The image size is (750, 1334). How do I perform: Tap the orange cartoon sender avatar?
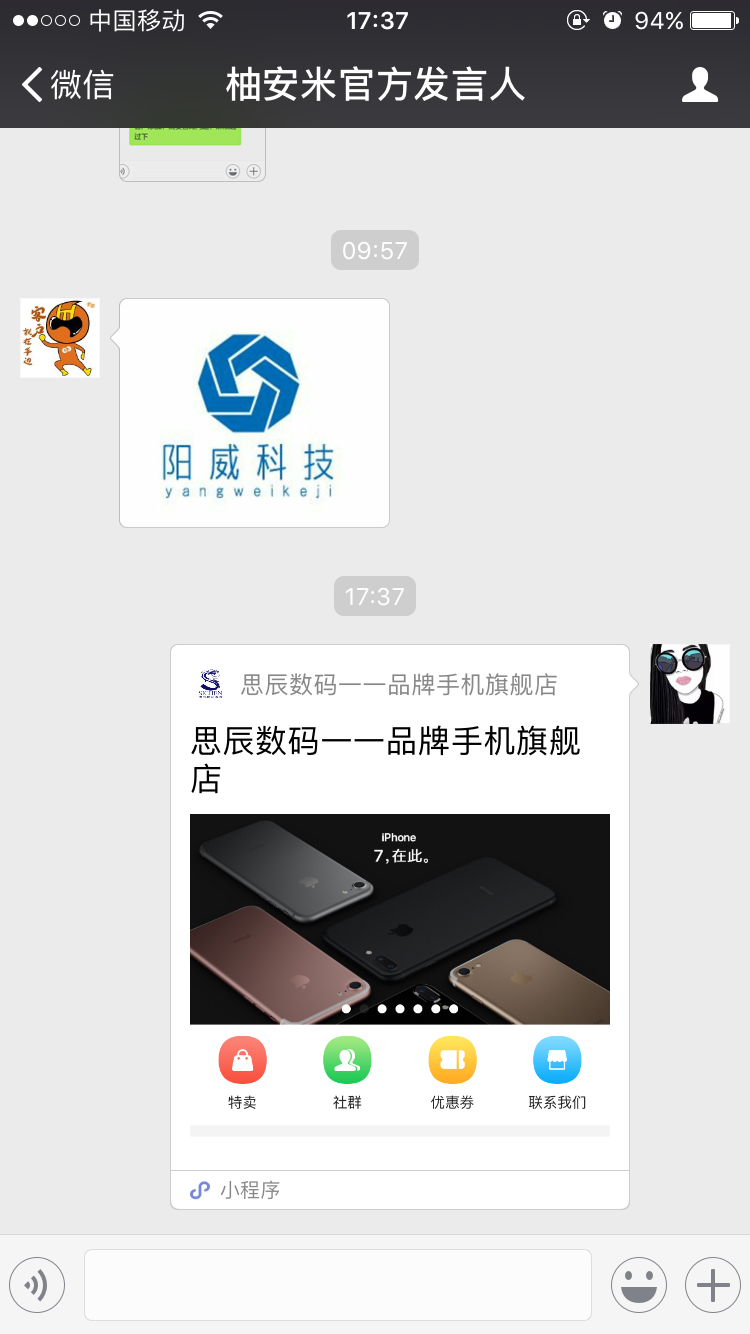tap(60, 338)
